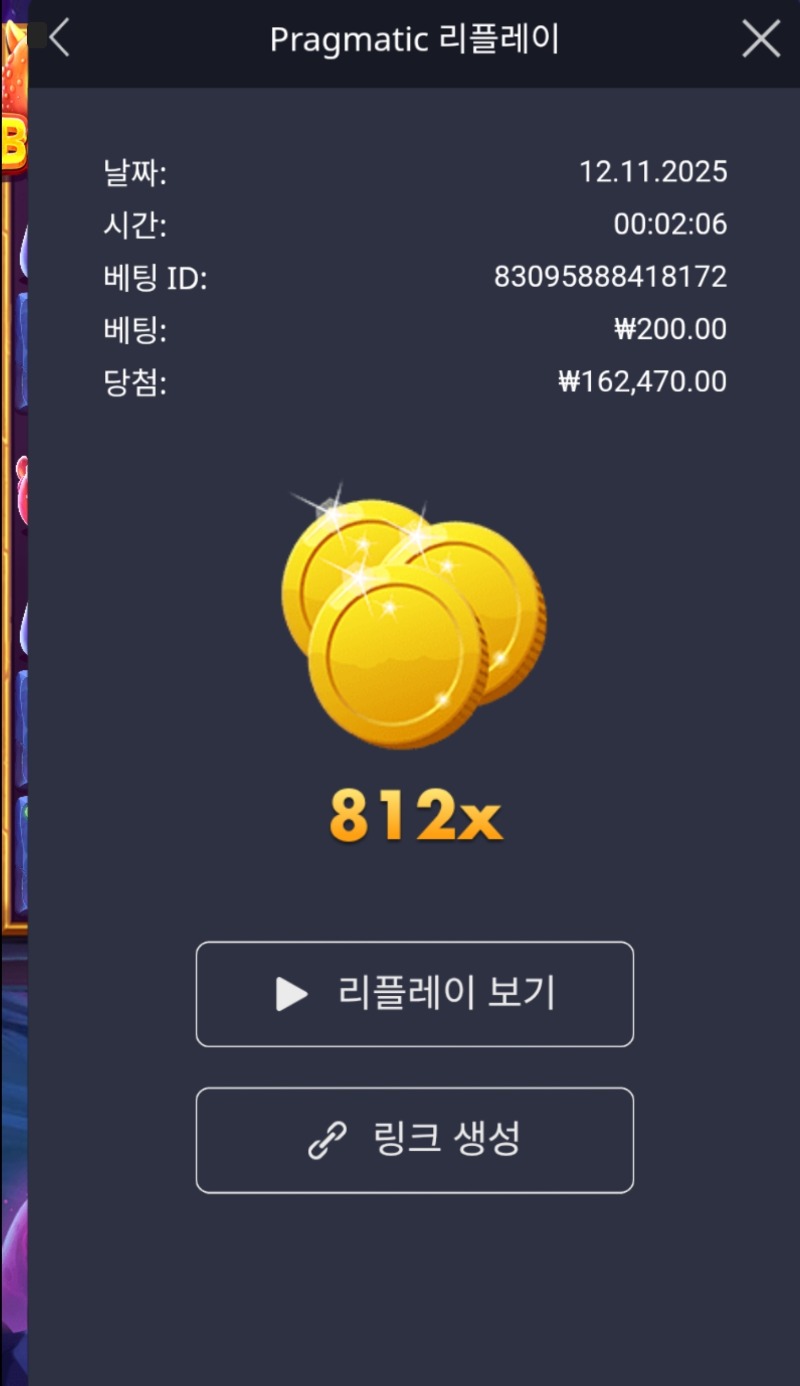Select the play triangle icon on 리플레이 보기

[290, 994]
